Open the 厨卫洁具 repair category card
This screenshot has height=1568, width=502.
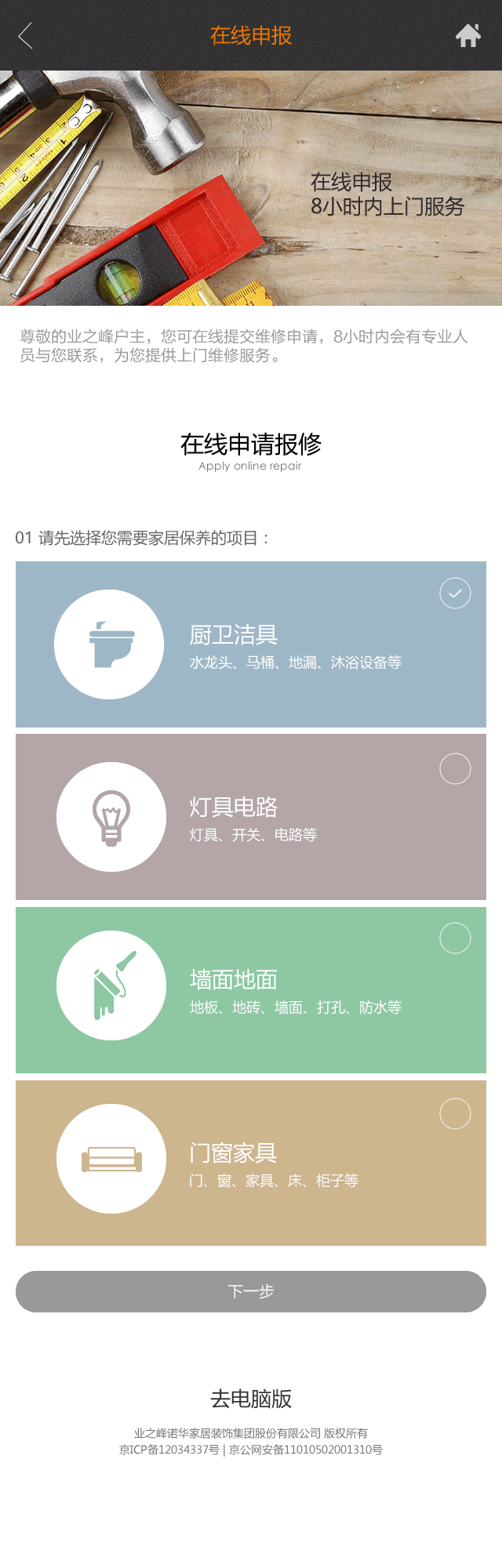tap(251, 644)
